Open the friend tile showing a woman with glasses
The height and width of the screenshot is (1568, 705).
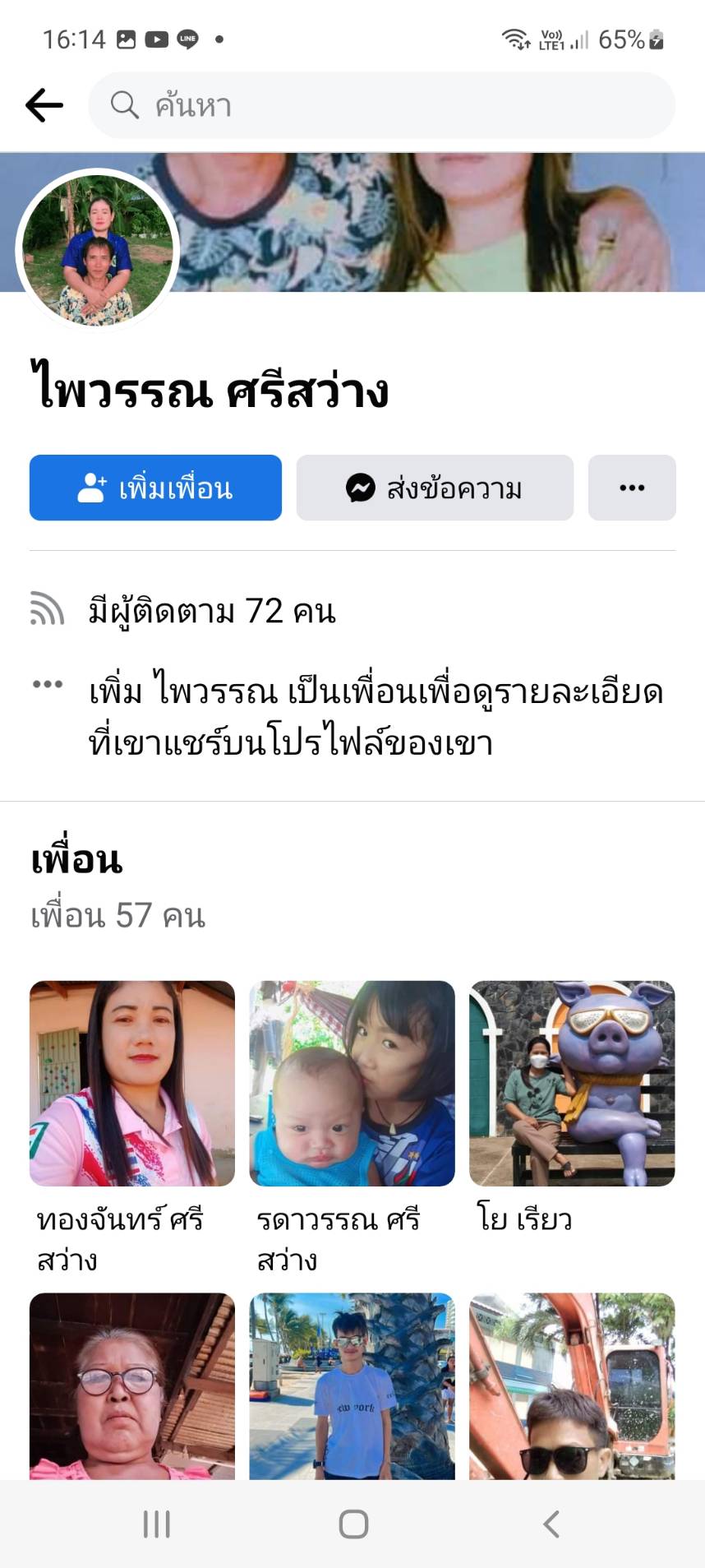point(132,1386)
